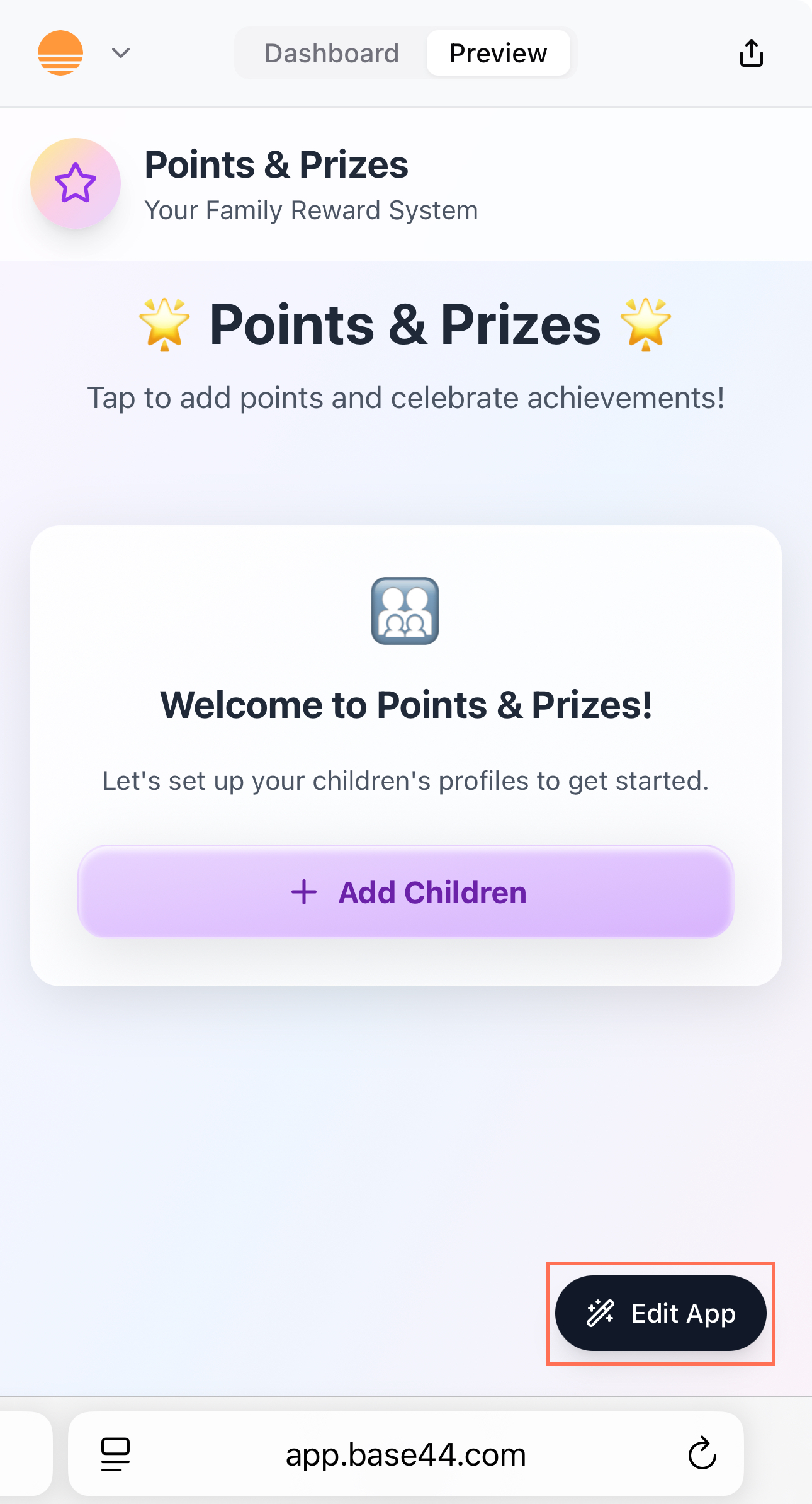Tap the app.base44.com address field

click(x=406, y=1454)
